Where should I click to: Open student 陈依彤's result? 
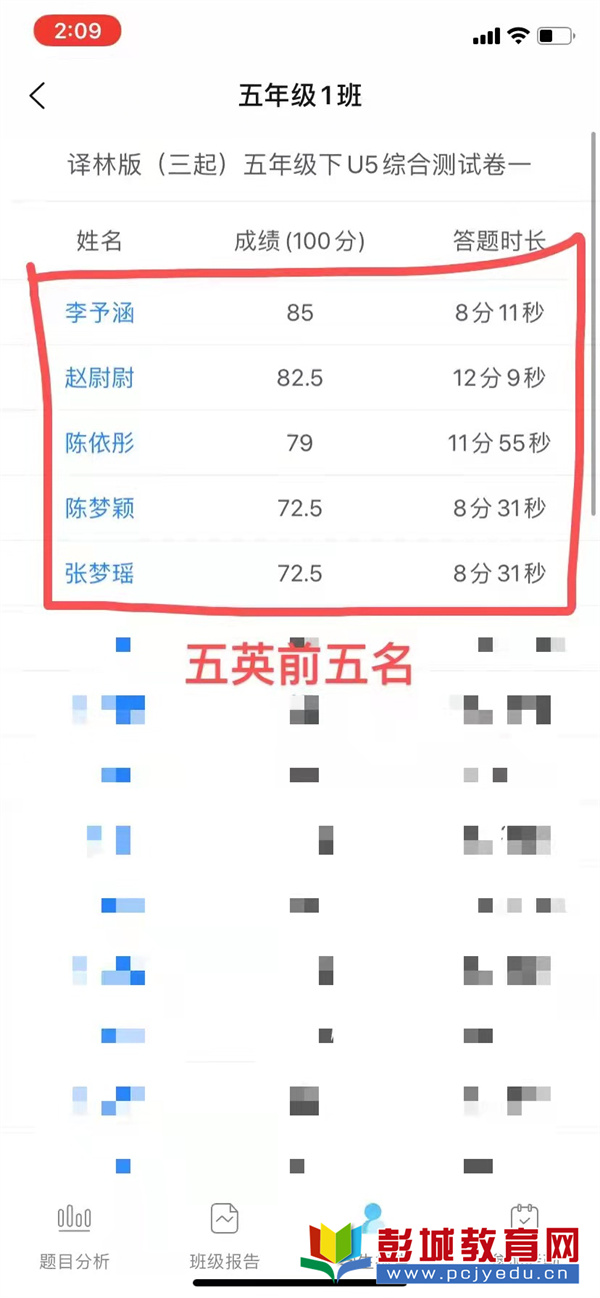pyautogui.click(x=100, y=443)
